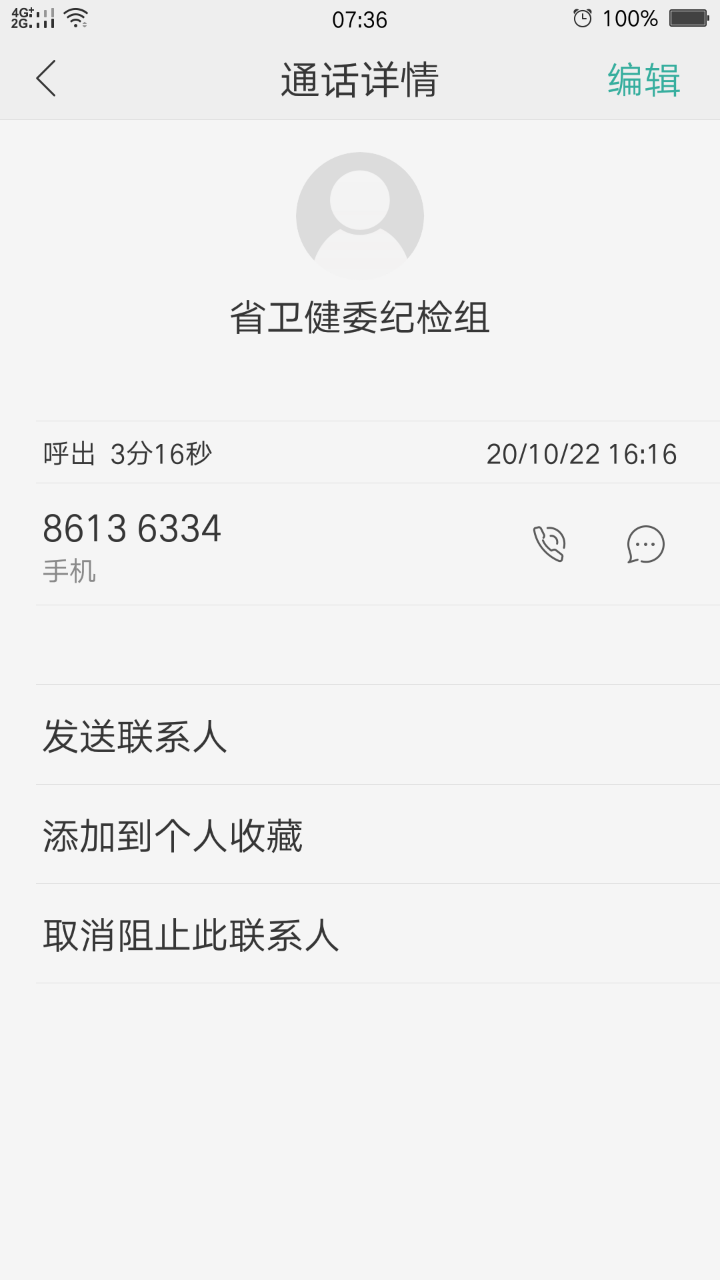This screenshot has width=720, height=1280.
Task: Send a message to 8613 6334
Action: coord(645,544)
